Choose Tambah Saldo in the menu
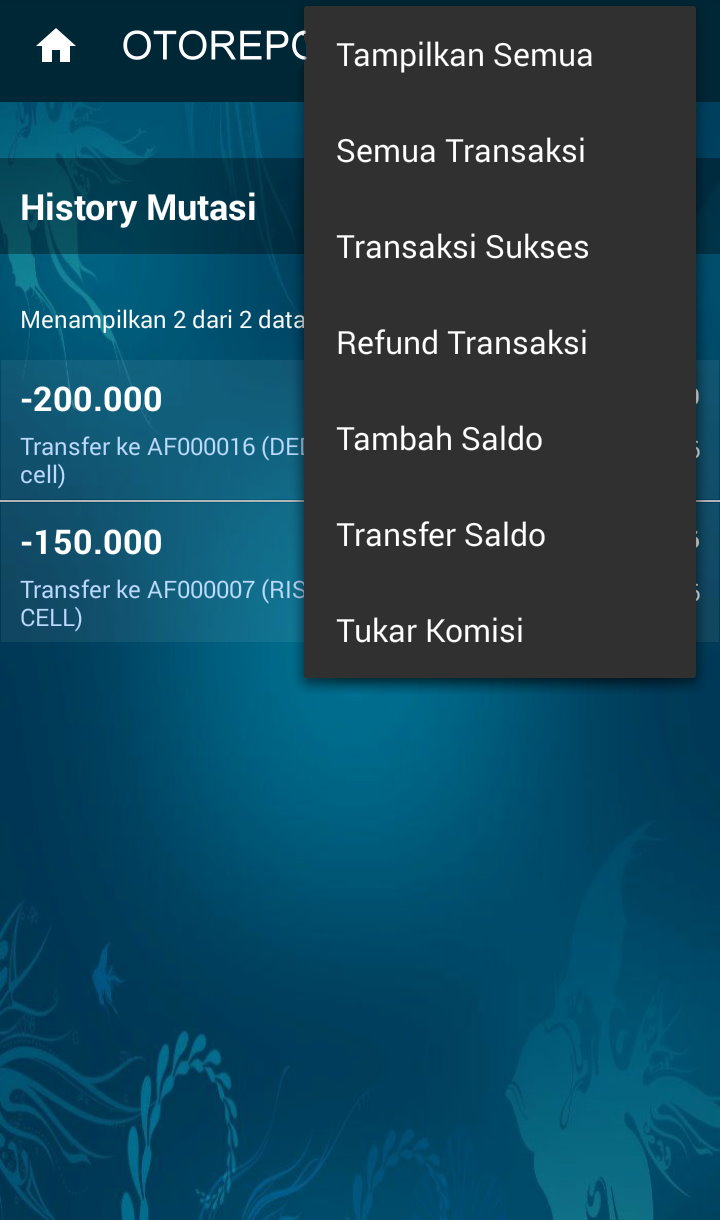 pyautogui.click(x=500, y=439)
